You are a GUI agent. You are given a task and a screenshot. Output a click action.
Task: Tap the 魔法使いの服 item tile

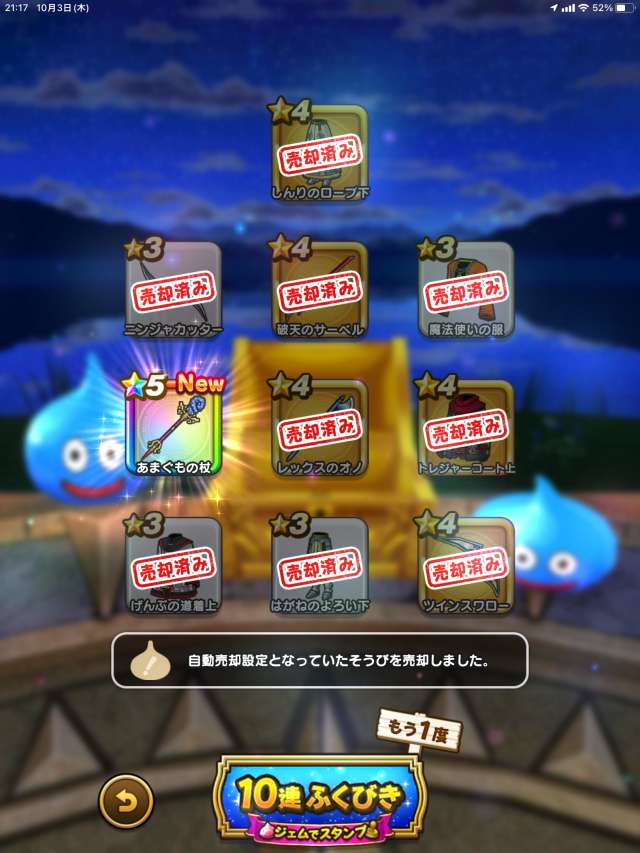coord(466,289)
